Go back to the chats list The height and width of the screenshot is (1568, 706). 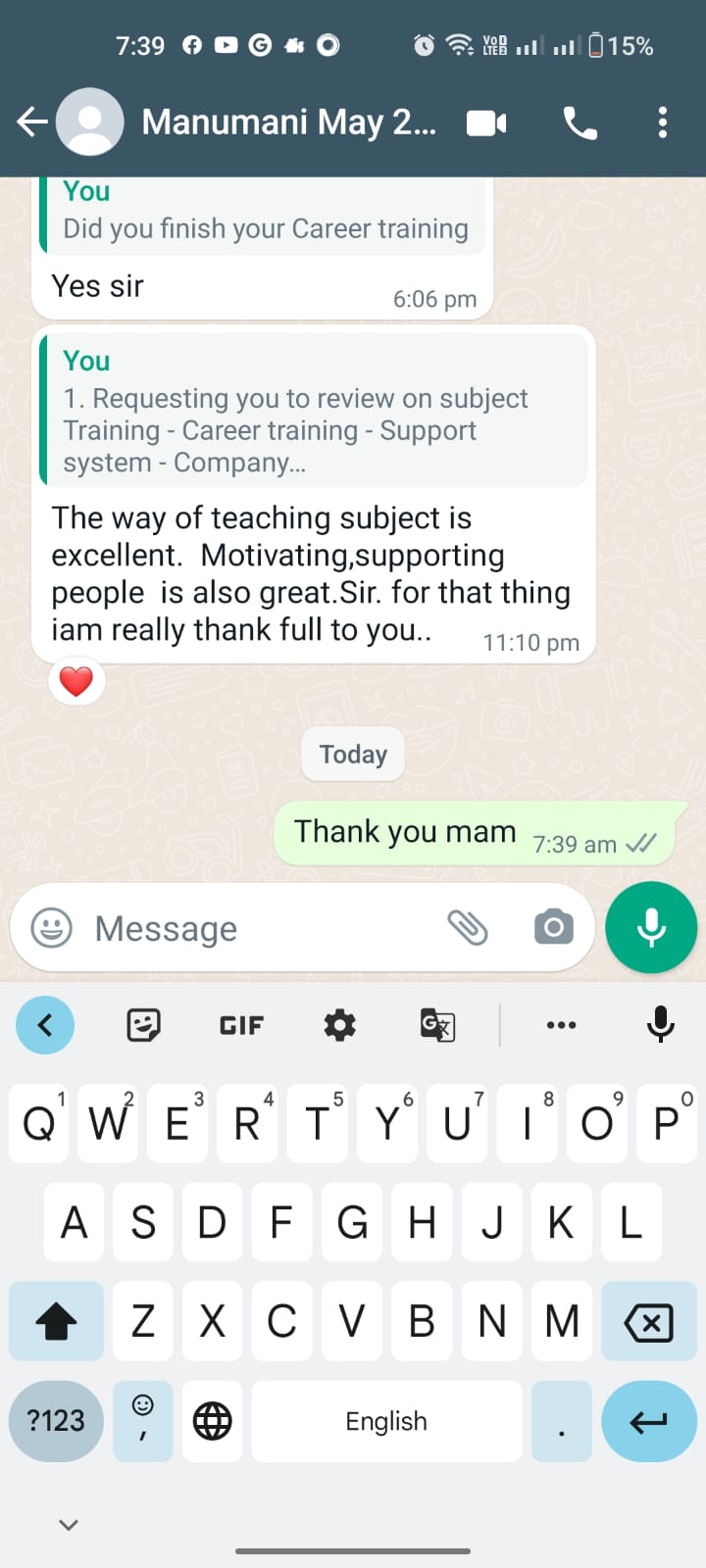tap(32, 122)
